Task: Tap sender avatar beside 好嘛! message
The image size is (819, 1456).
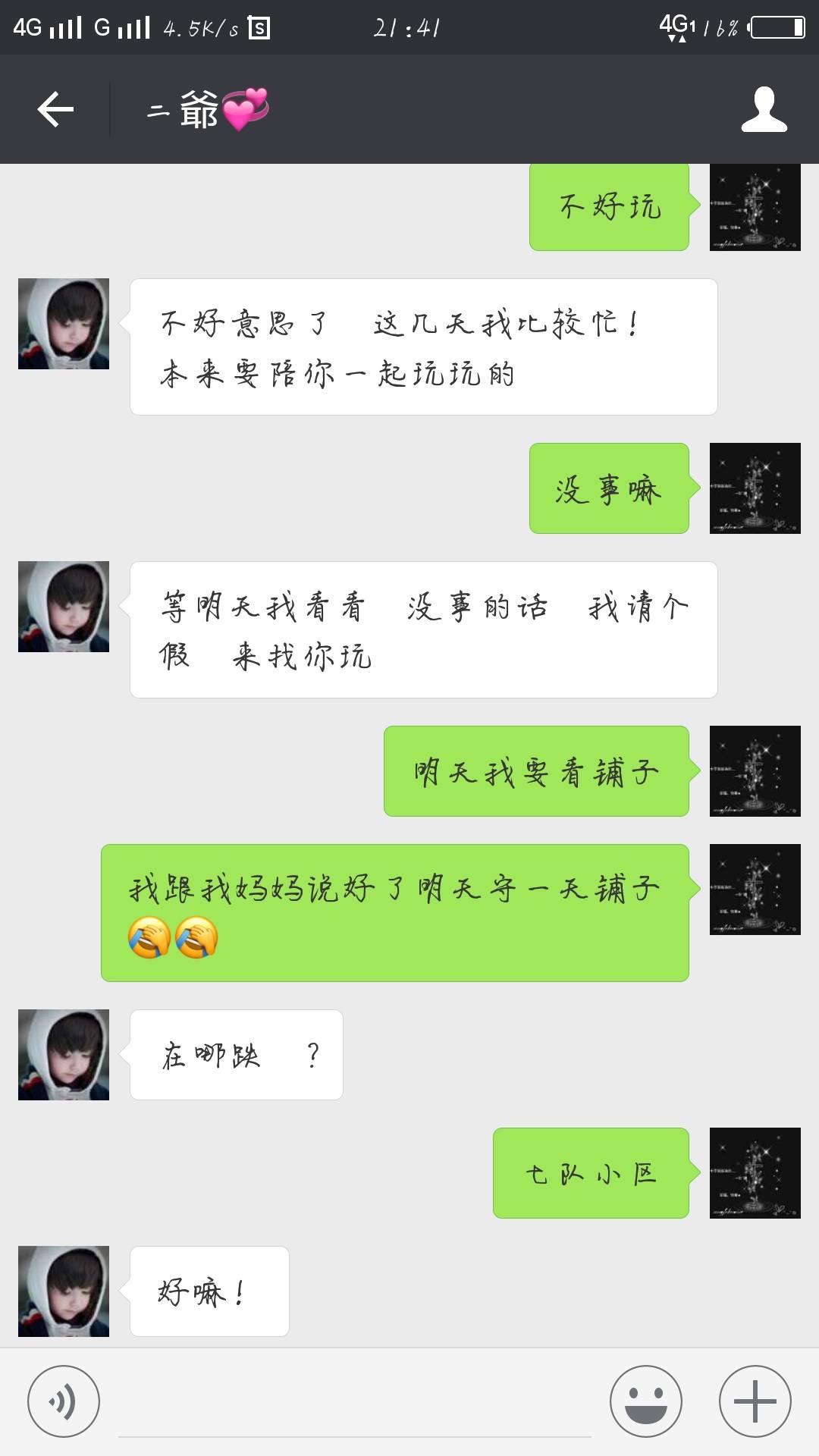Action: point(64,1291)
